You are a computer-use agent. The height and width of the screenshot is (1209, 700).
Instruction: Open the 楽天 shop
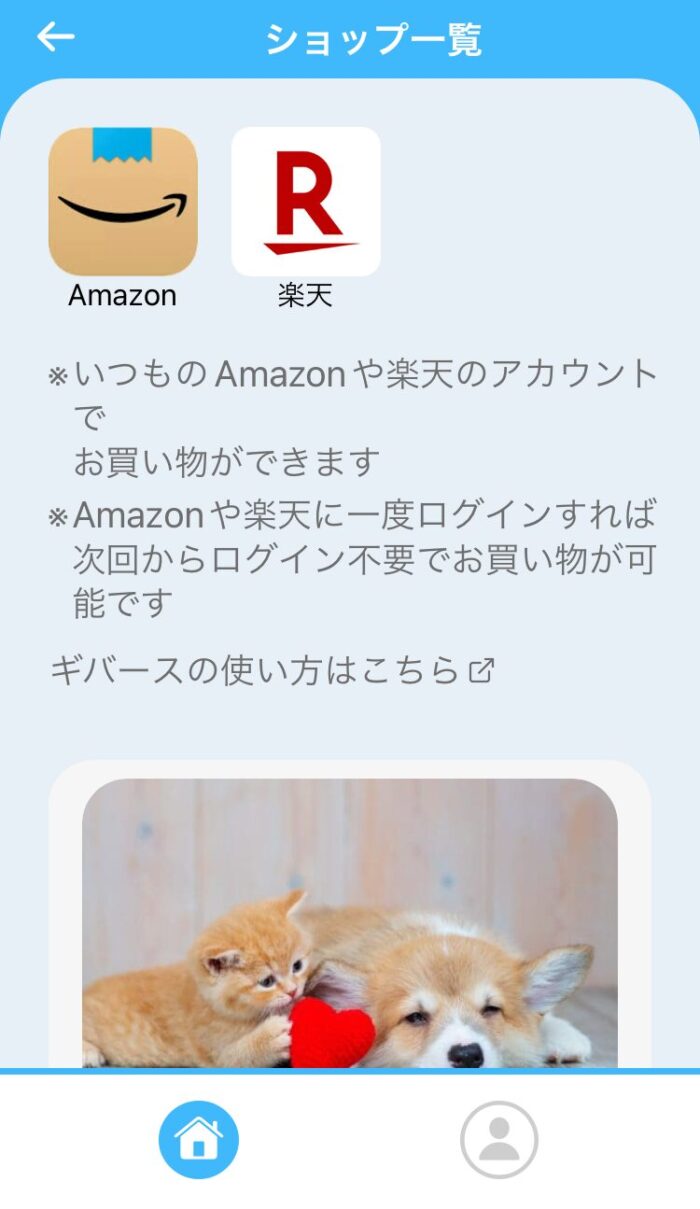pyautogui.click(x=306, y=202)
